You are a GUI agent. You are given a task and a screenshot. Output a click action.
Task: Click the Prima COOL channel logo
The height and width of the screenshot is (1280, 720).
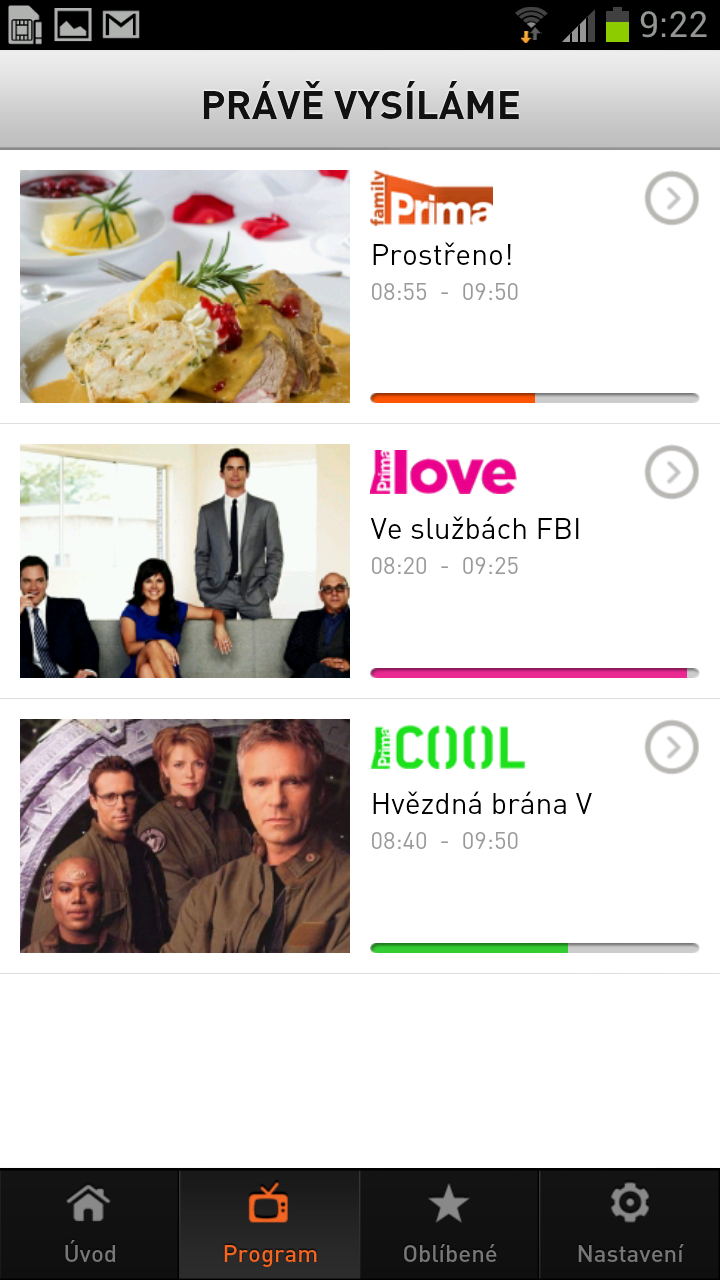(447, 747)
